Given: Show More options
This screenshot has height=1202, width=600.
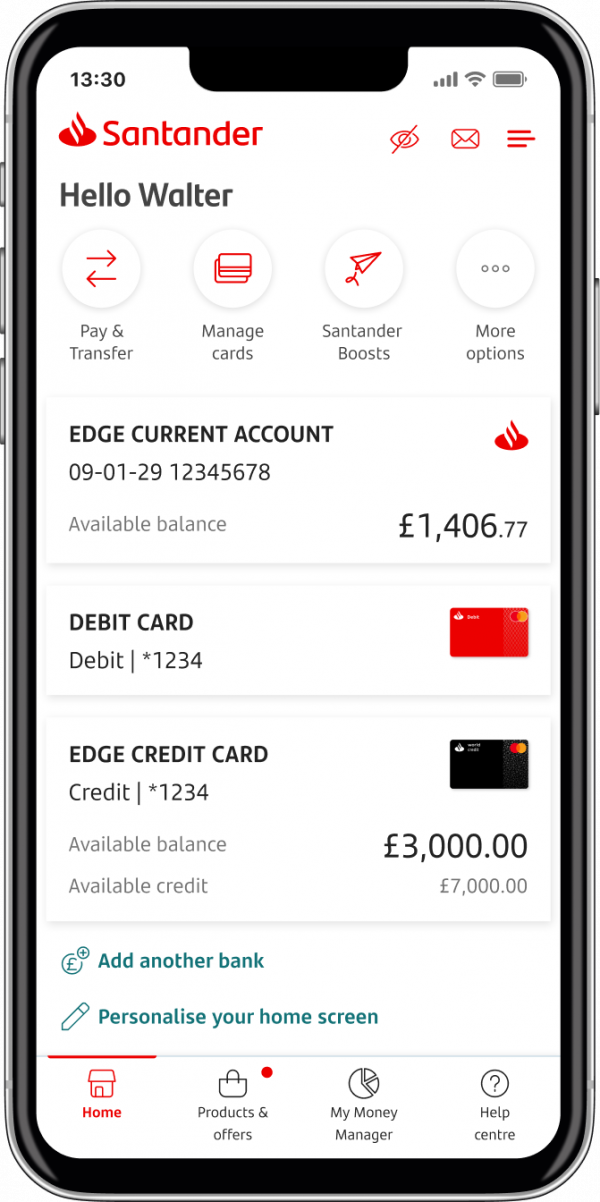Looking at the screenshot, I should pos(495,269).
